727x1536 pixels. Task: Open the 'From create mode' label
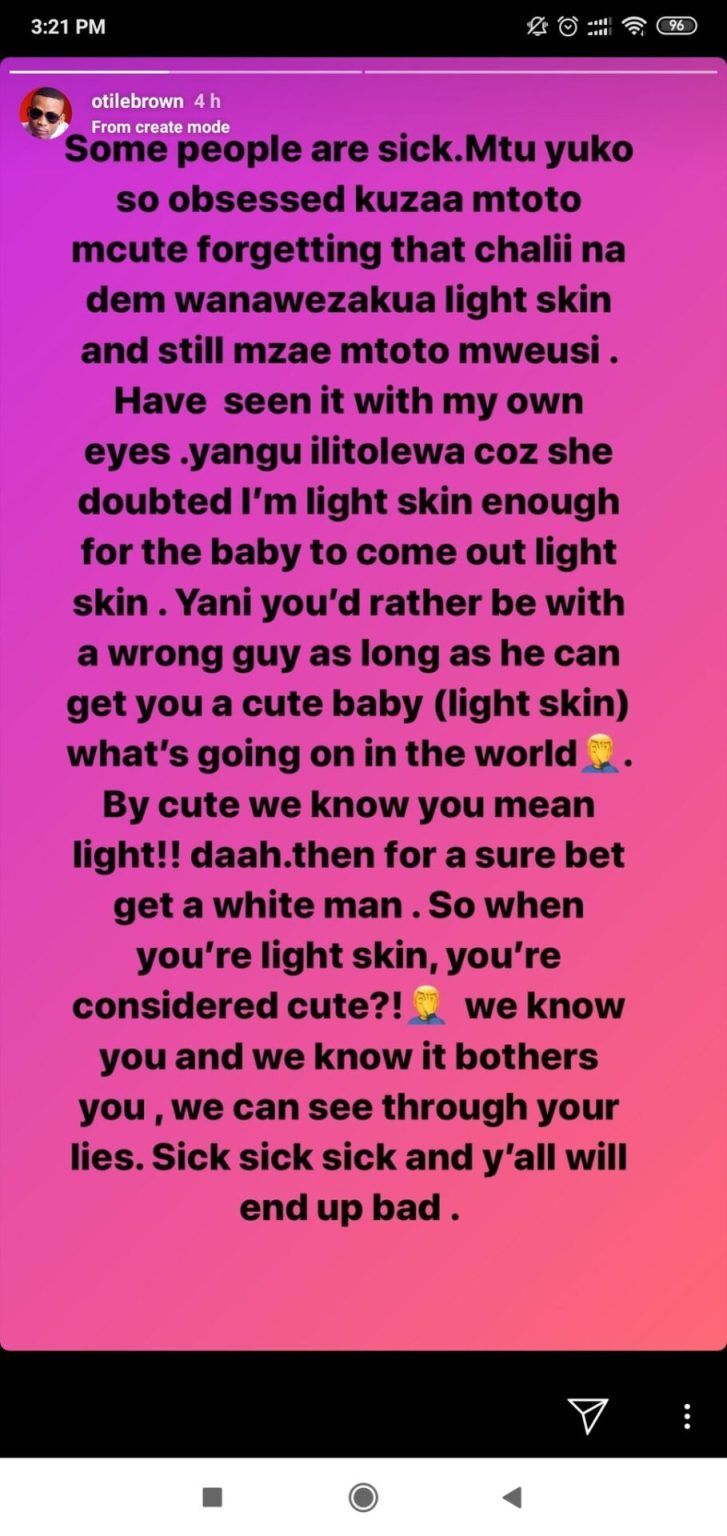tap(160, 127)
